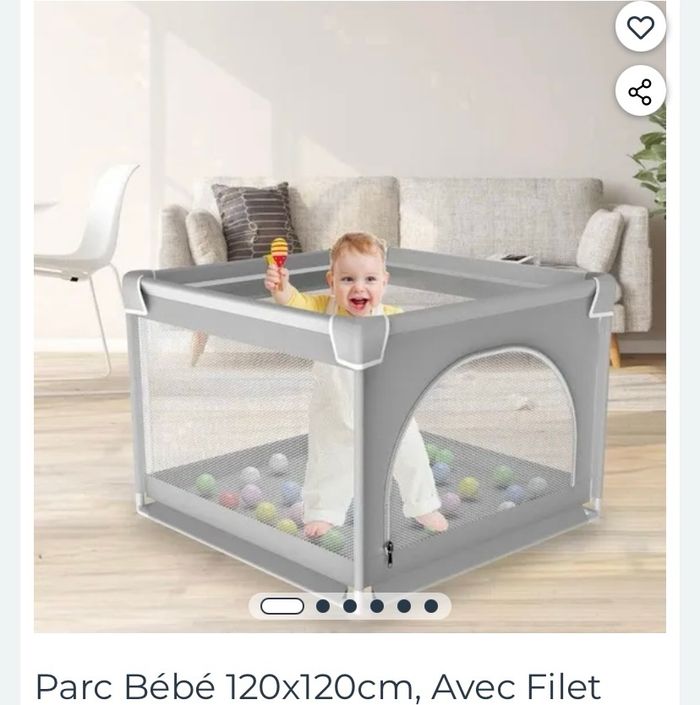Share this product listing

click(x=640, y=92)
